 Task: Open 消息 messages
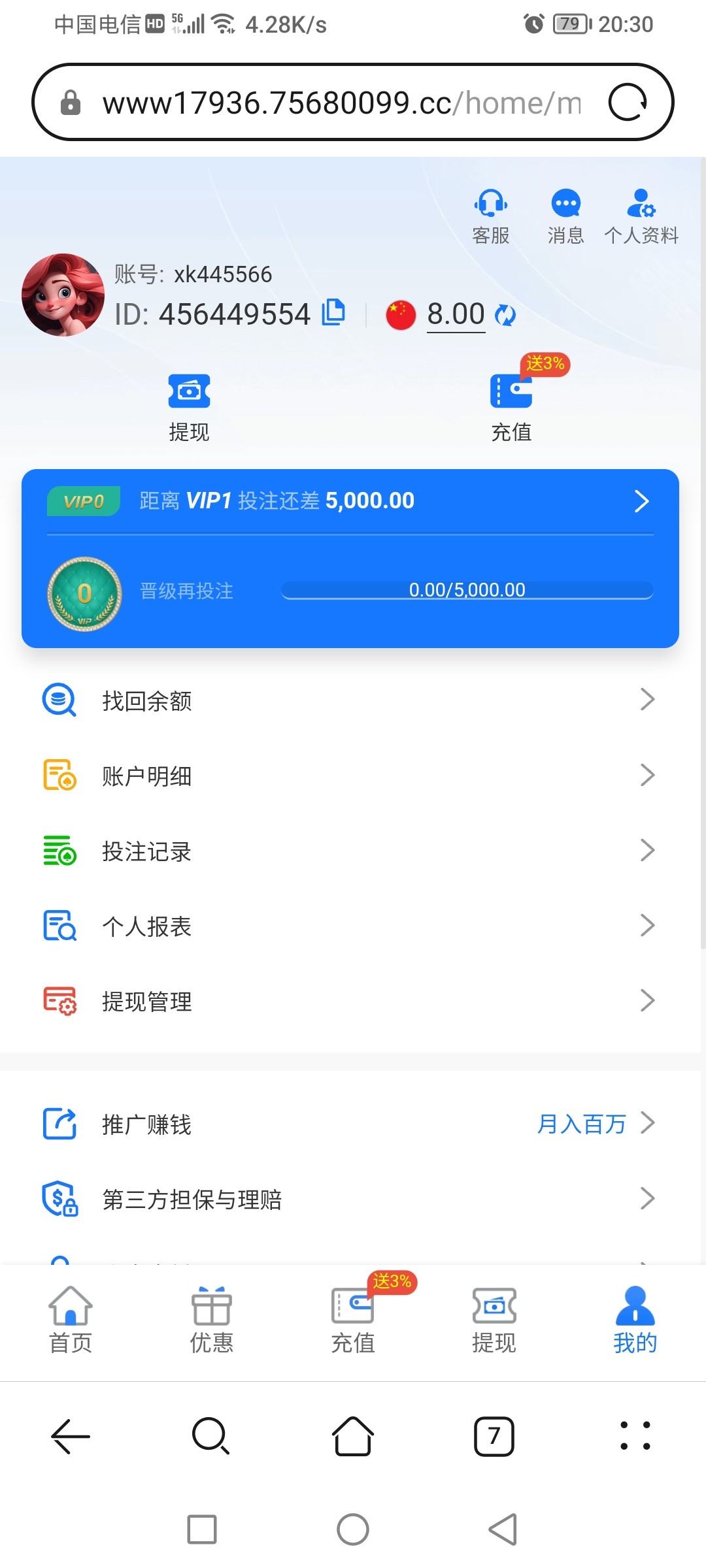point(565,216)
